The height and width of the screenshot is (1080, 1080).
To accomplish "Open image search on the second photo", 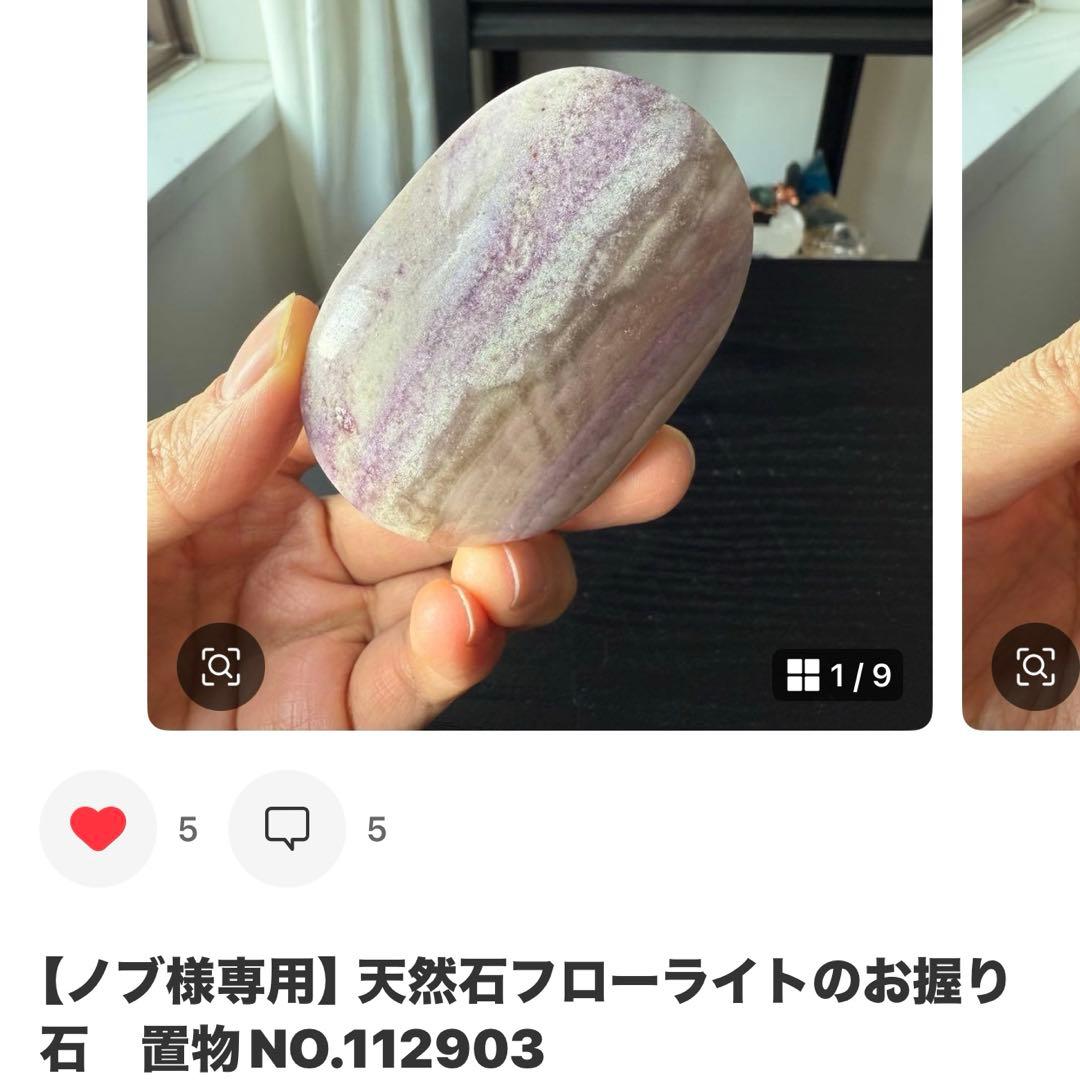I will (x=1034, y=666).
